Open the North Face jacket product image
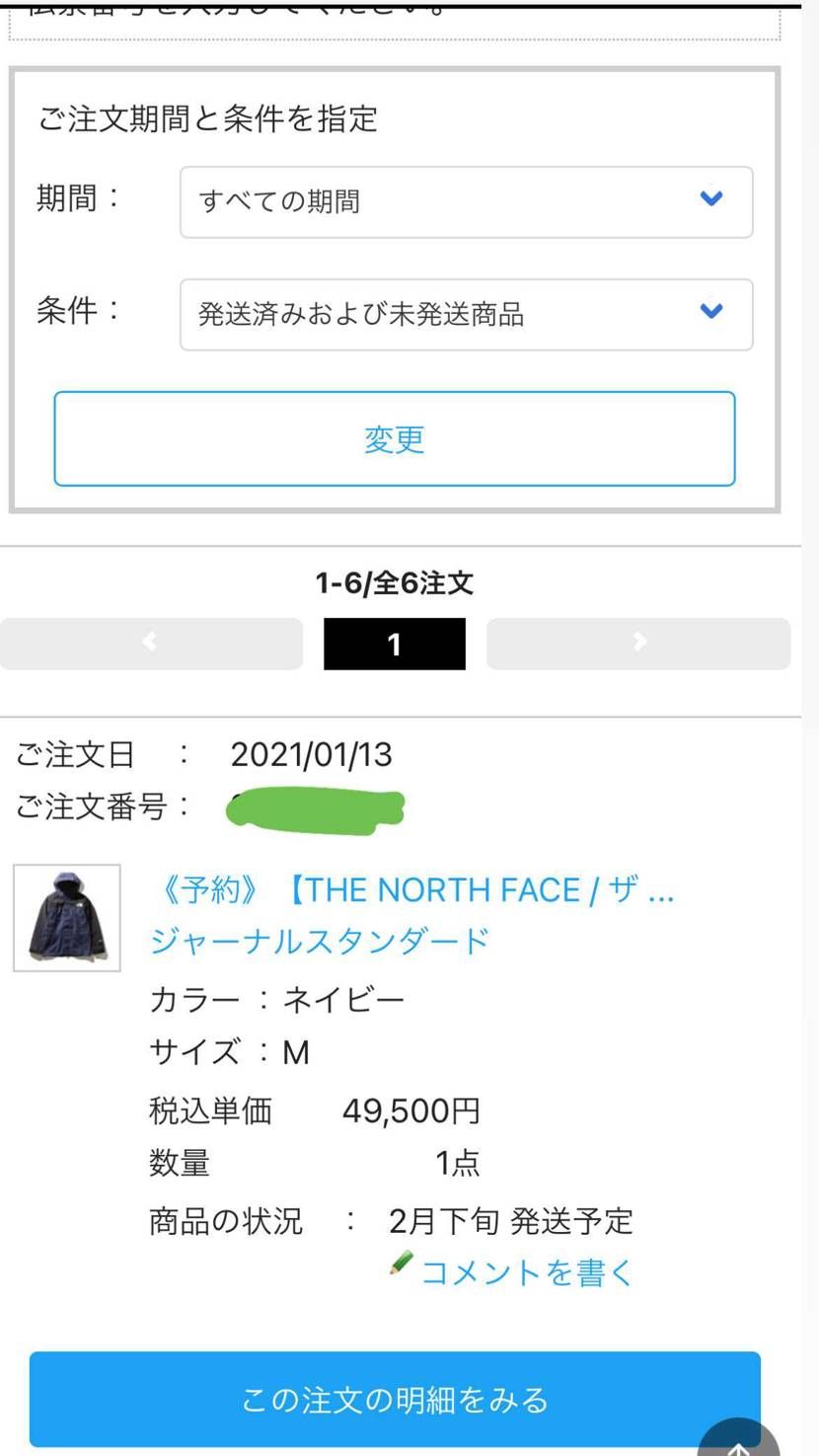 coord(67,918)
